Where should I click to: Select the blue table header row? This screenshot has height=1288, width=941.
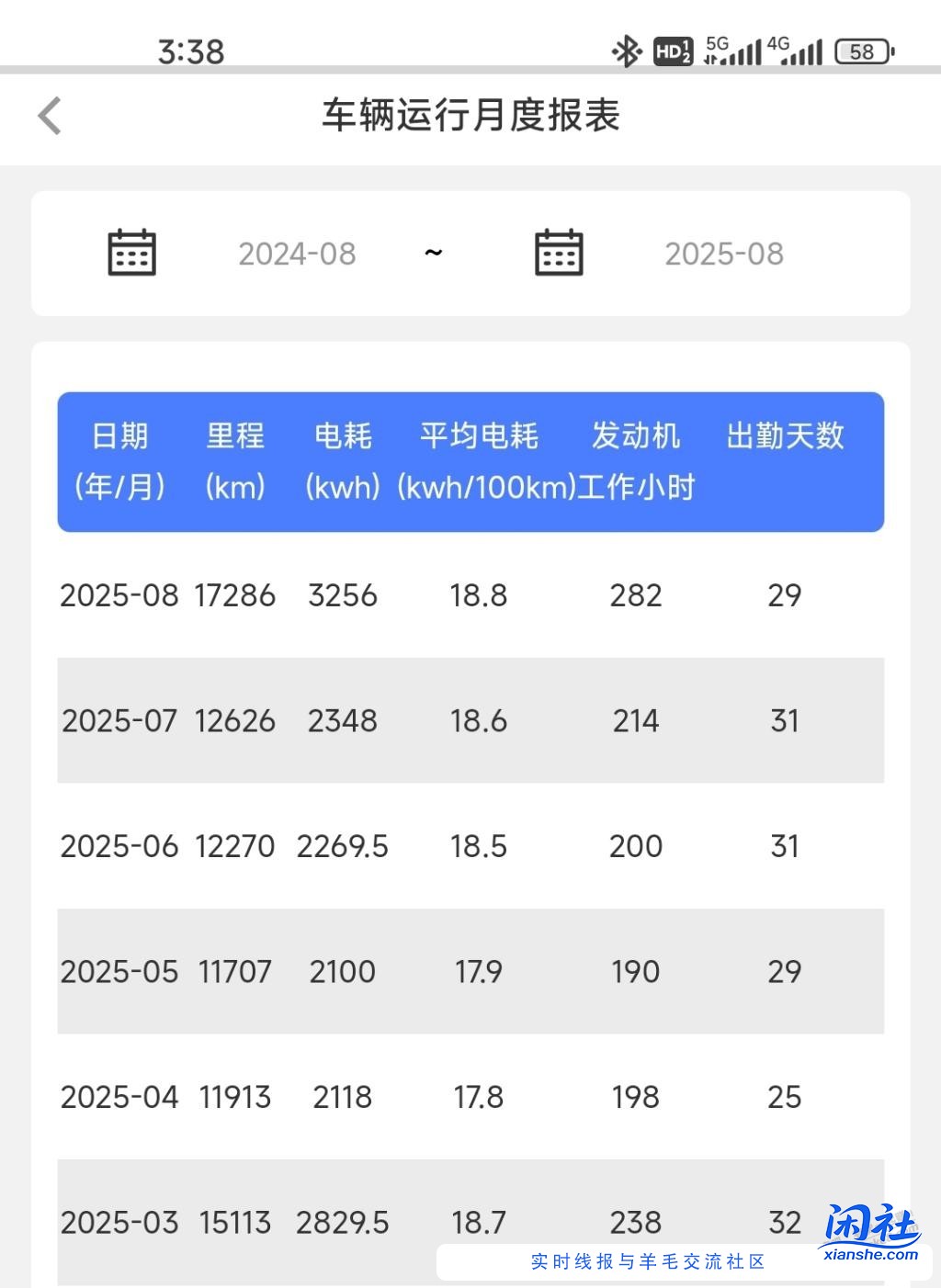(x=470, y=460)
